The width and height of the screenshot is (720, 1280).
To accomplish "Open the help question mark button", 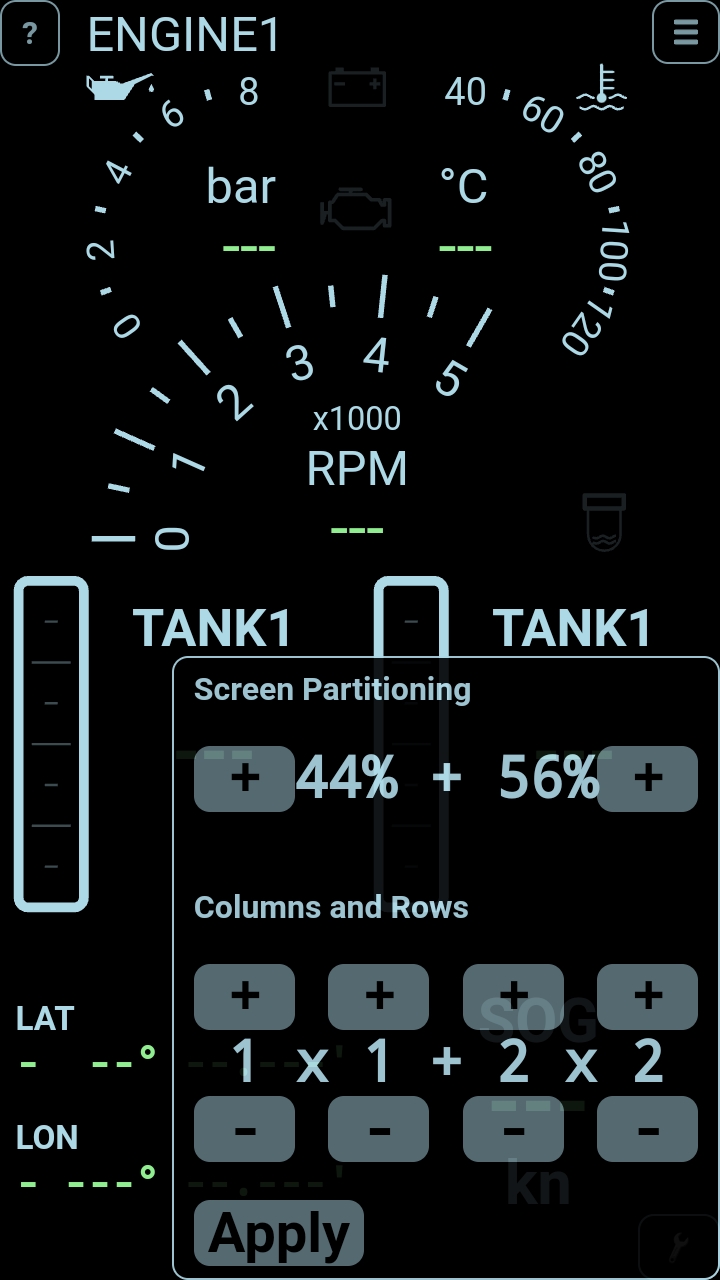I will click(30, 33).
